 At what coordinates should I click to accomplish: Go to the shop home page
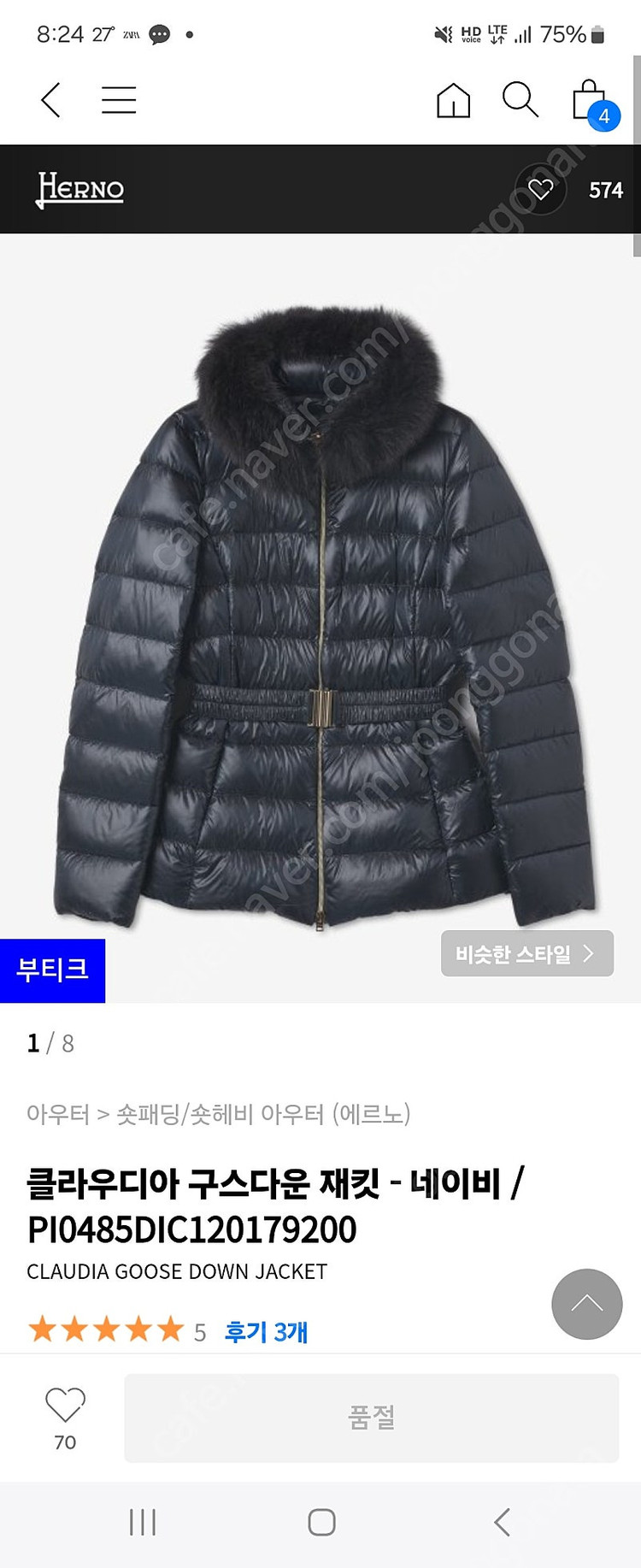(453, 100)
